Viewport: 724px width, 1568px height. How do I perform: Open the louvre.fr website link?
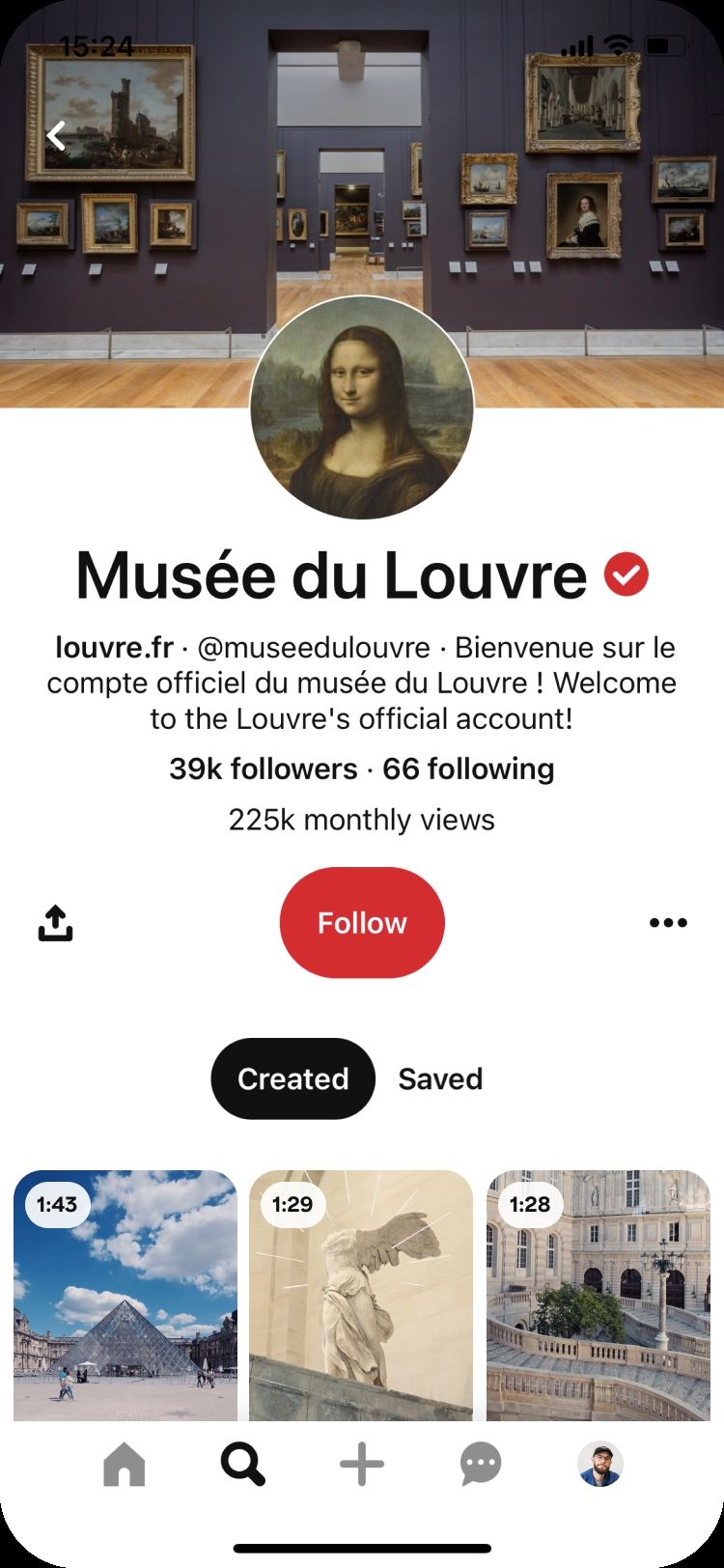tap(114, 647)
